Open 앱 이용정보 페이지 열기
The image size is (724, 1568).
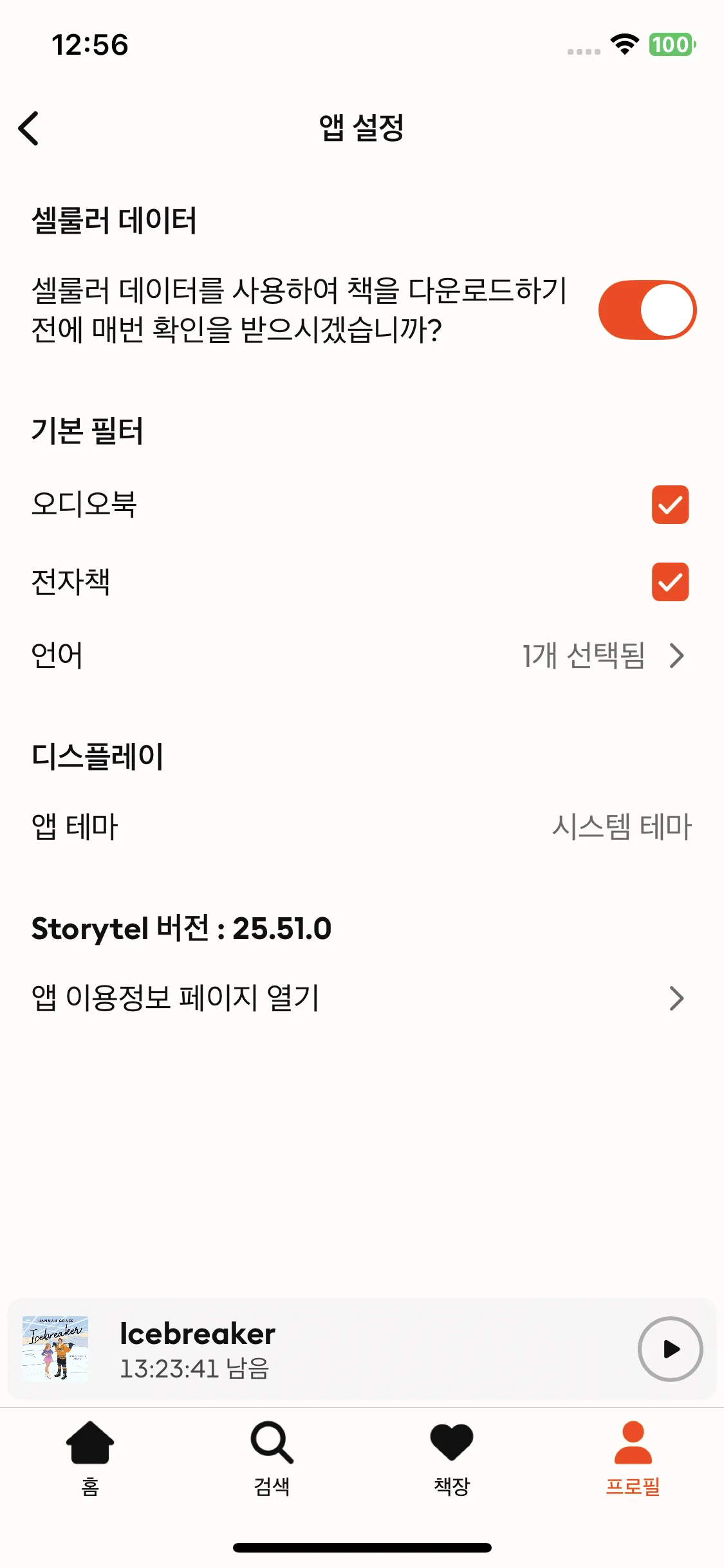pyautogui.click(x=362, y=998)
